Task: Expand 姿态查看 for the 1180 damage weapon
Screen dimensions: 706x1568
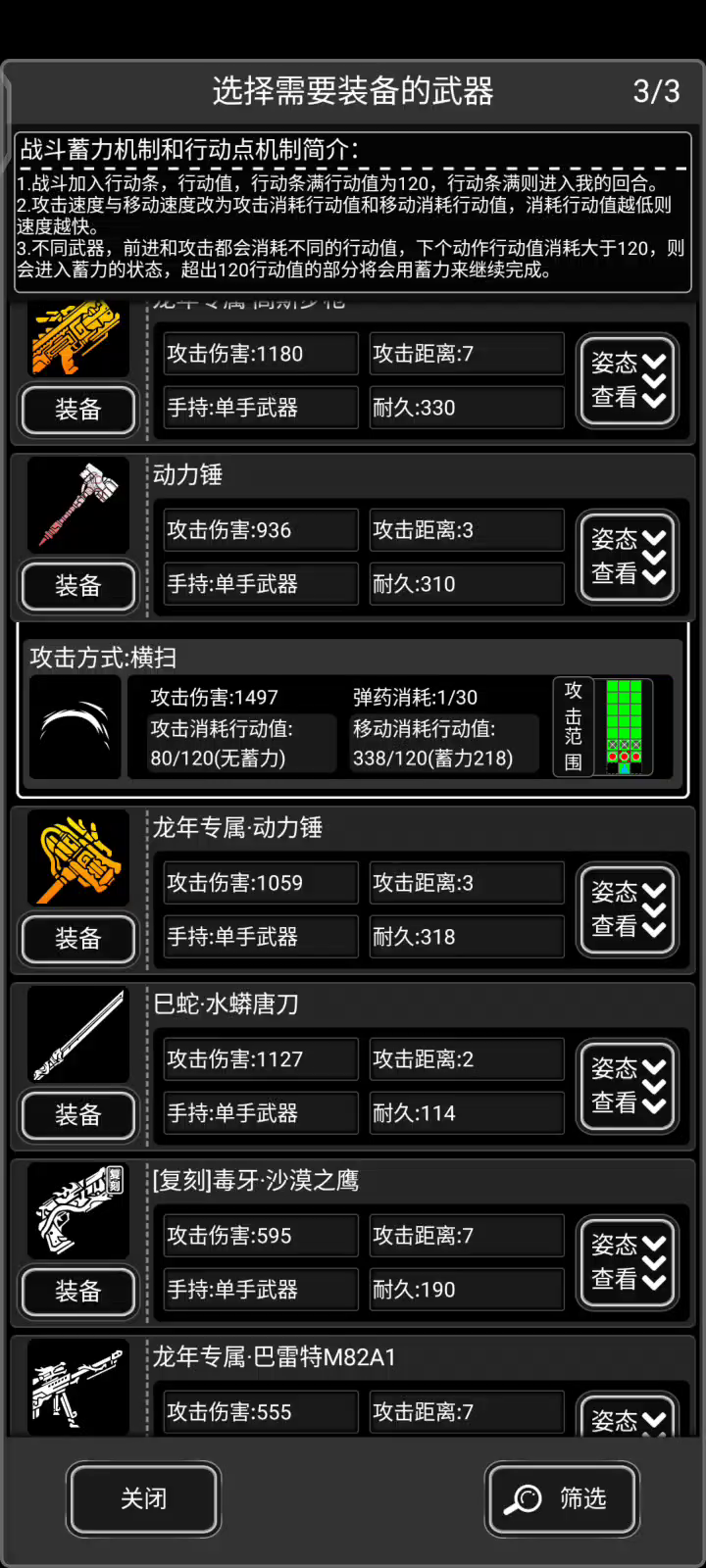Action: click(x=628, y=380)
